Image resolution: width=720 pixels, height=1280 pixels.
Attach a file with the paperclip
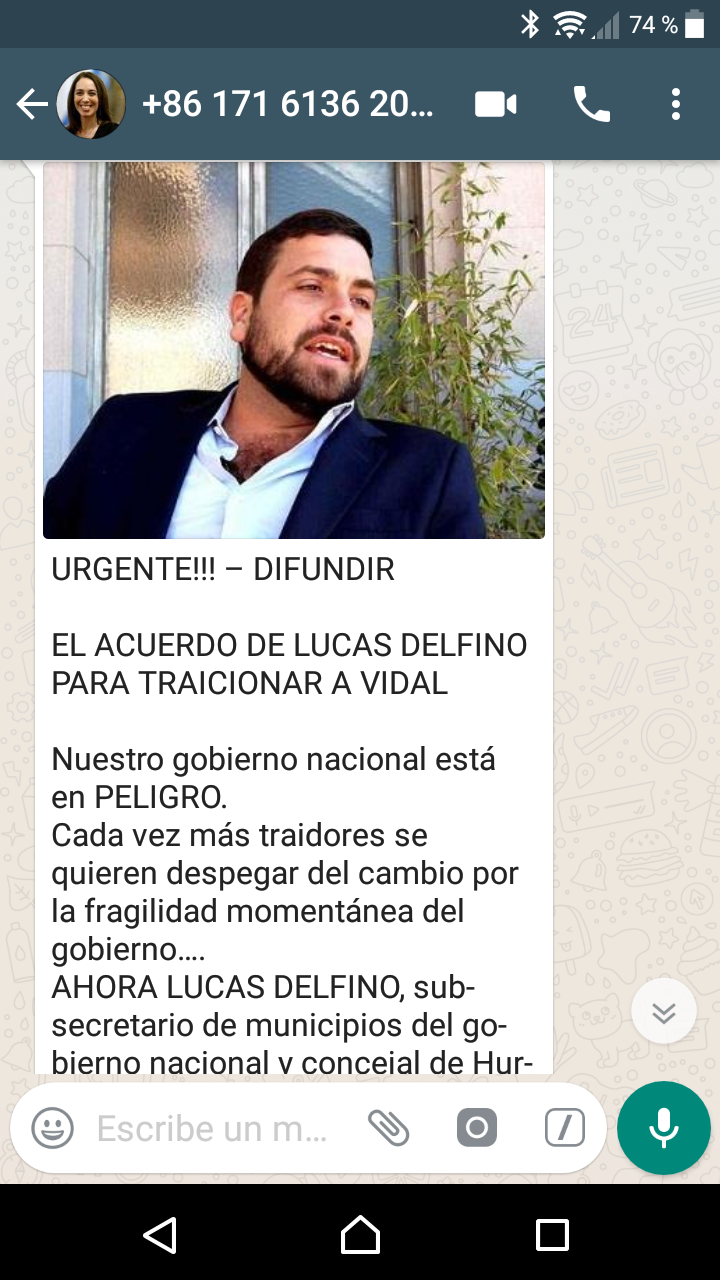tap(388, 1129)
